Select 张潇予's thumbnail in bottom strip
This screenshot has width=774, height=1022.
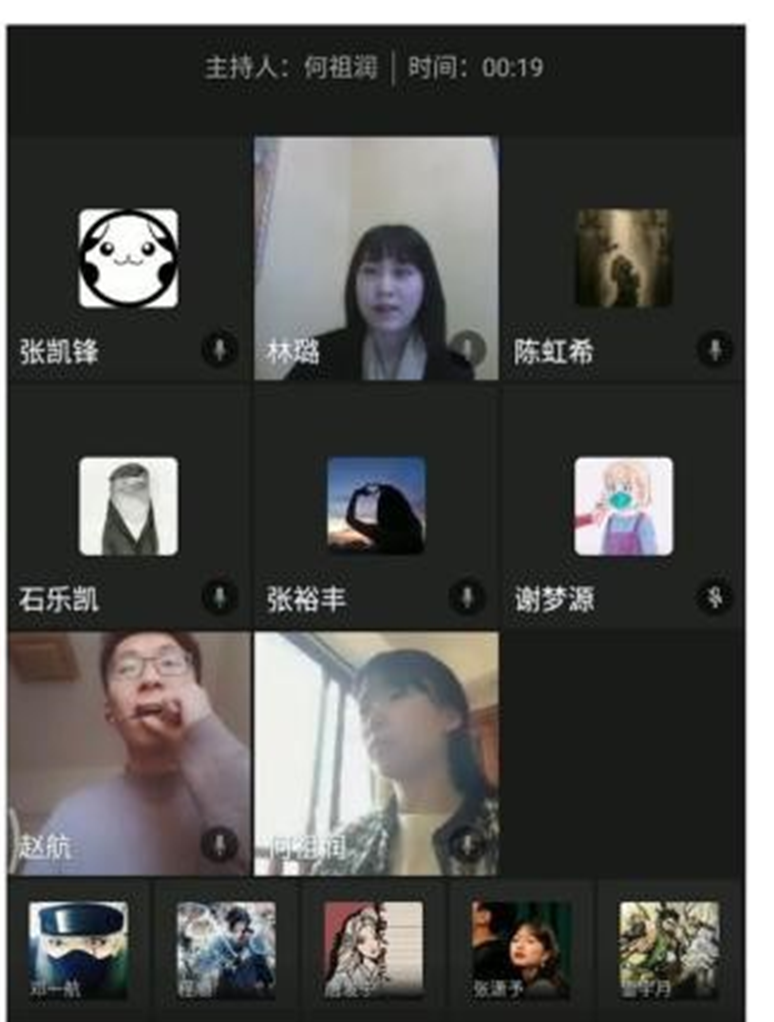tap(521, 950)
